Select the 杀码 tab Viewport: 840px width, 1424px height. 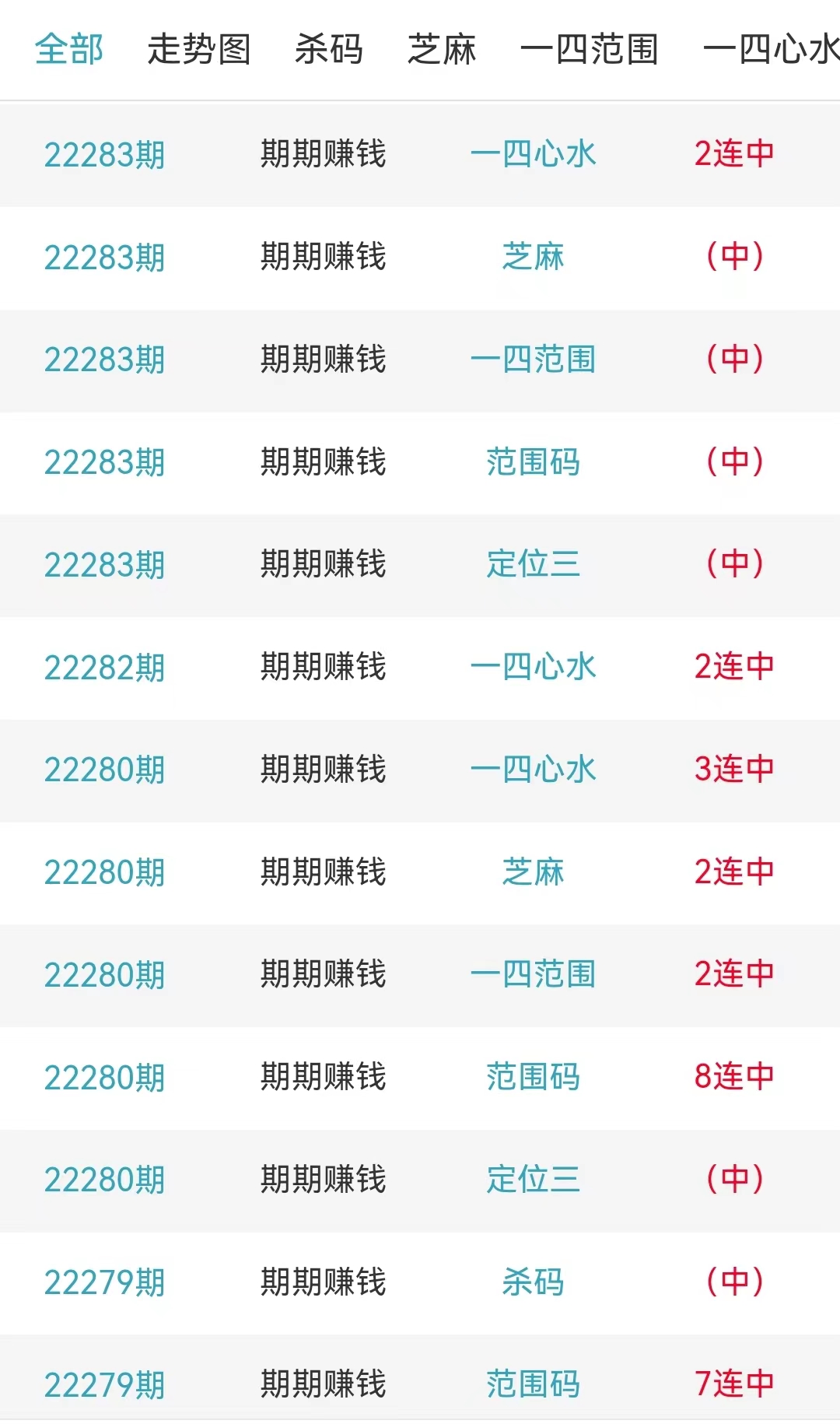pos(329,49)
